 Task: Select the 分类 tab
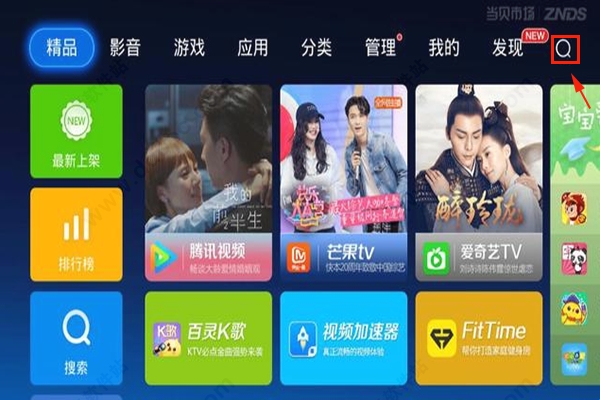(316, 47)
